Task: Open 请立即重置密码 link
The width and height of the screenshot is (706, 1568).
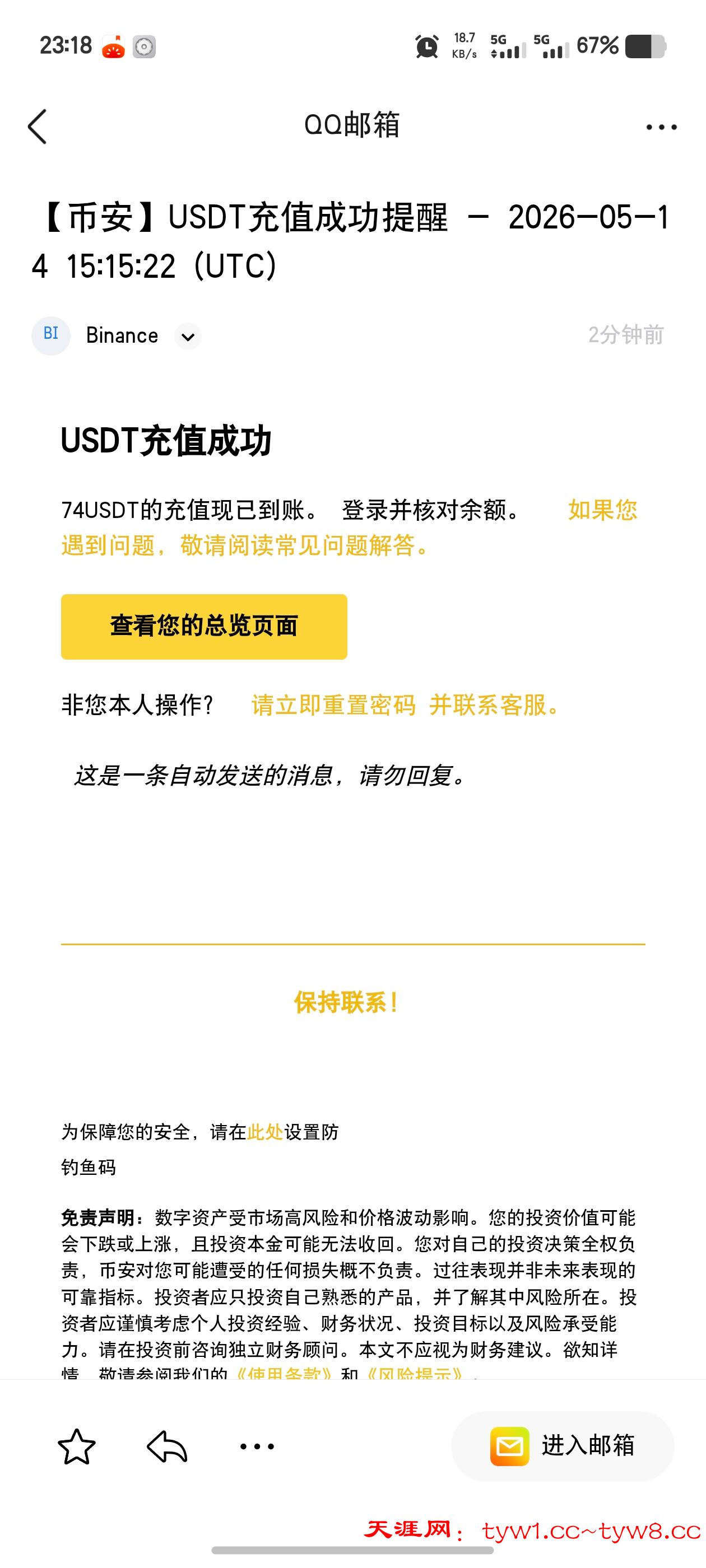Action: (333, 705)
